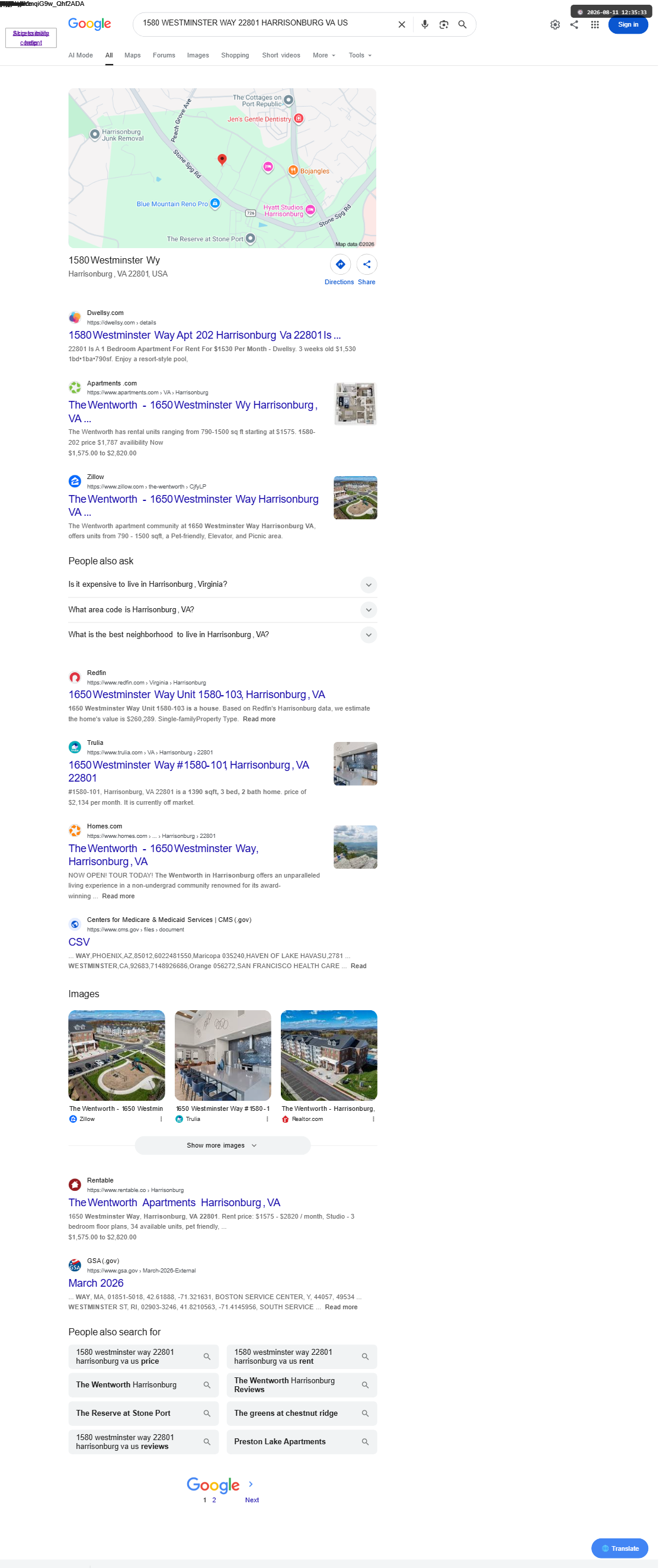Open the Google apps grid
666x1568 pixels.
595,25
